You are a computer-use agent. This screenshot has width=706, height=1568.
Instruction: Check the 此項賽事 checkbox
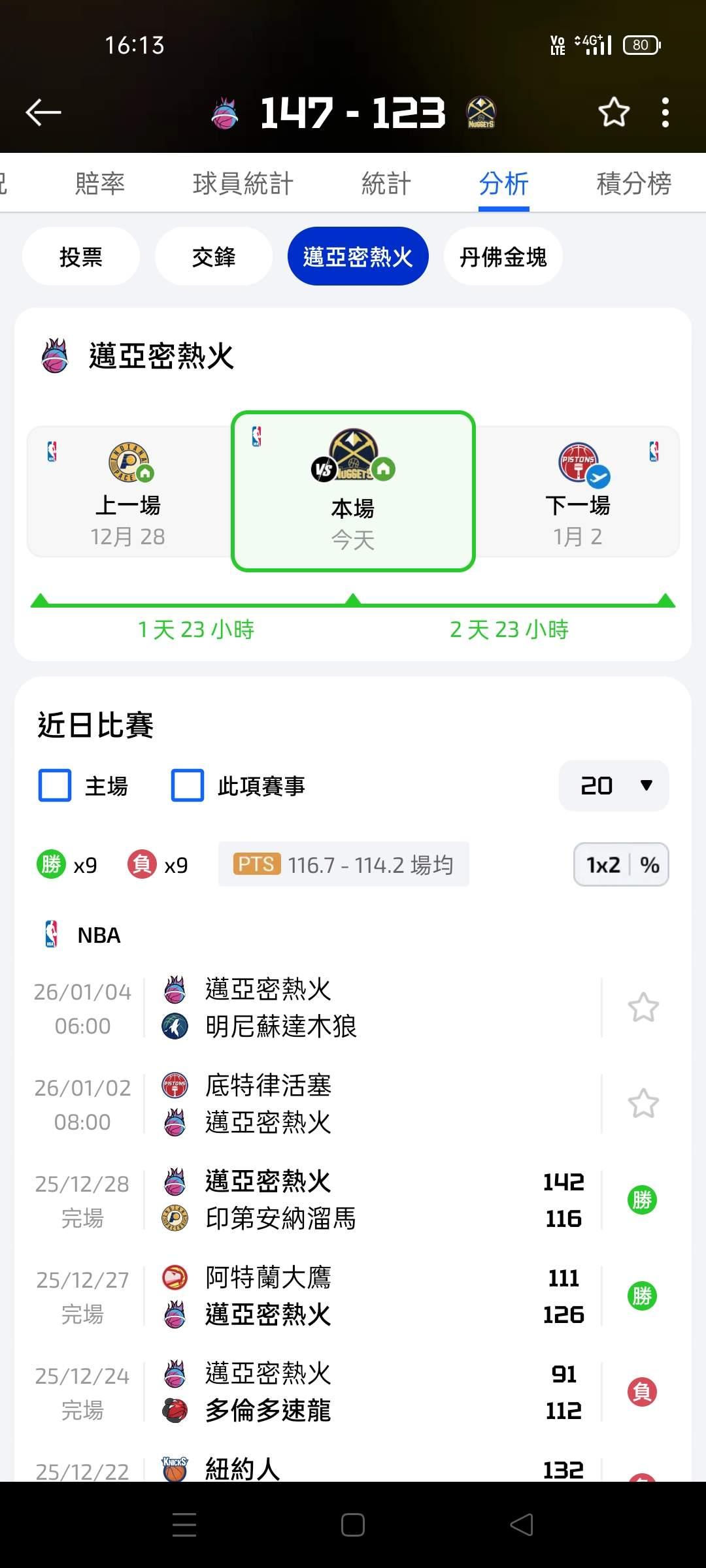188,785
